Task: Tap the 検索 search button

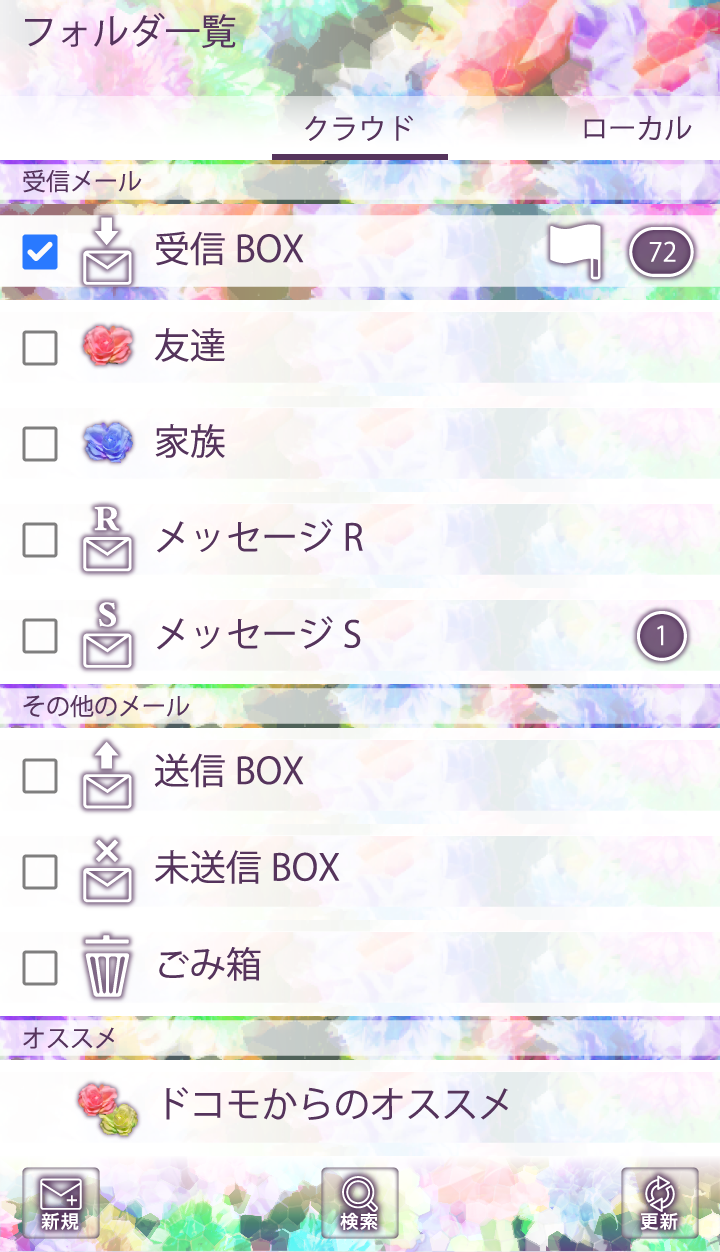Action: coord(359,1203)
